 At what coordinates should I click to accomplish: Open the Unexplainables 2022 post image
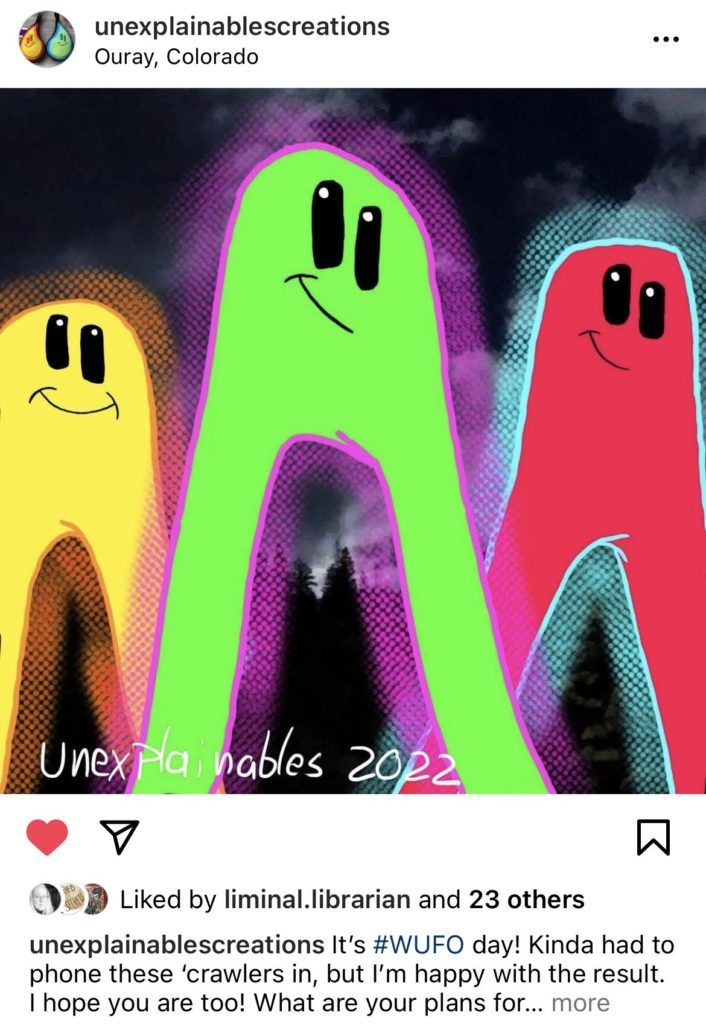pos(353,440)
